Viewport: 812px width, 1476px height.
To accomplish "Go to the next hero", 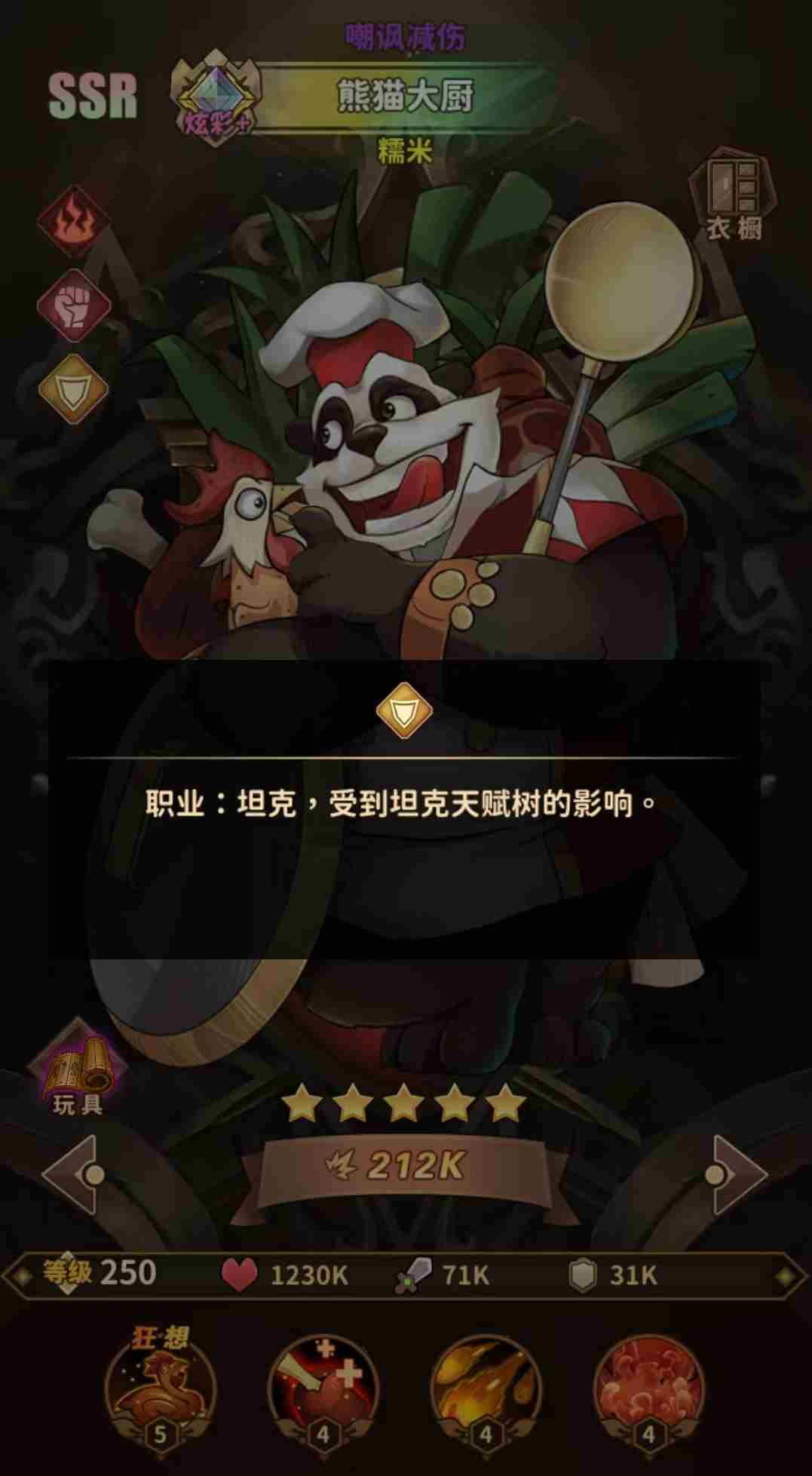I will [737, 1174].
